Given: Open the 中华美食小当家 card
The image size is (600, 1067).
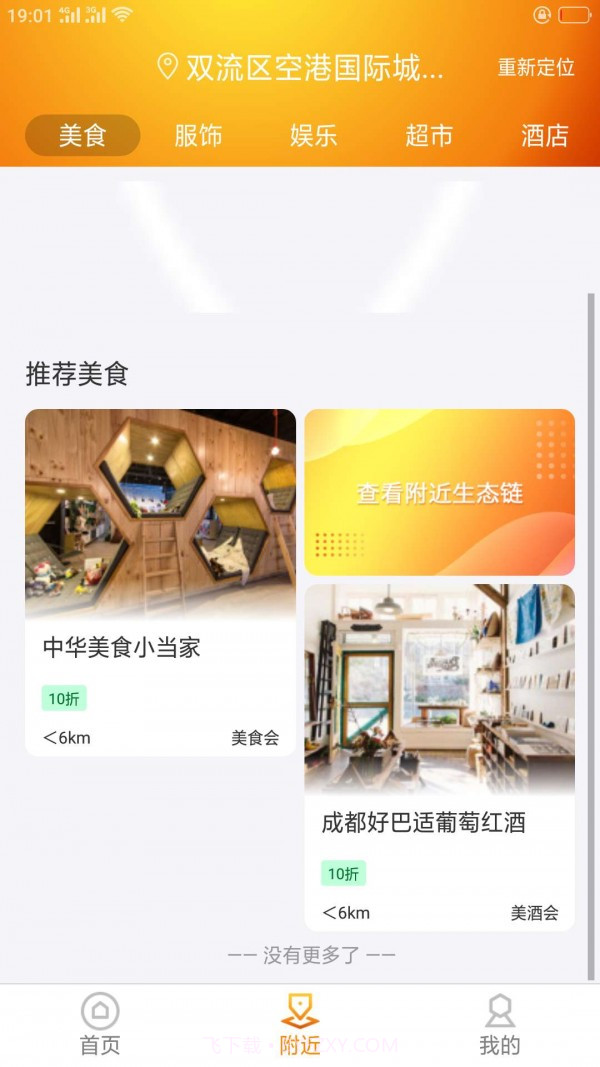Looking at the screenshot, I should click(x=160, y=582).
